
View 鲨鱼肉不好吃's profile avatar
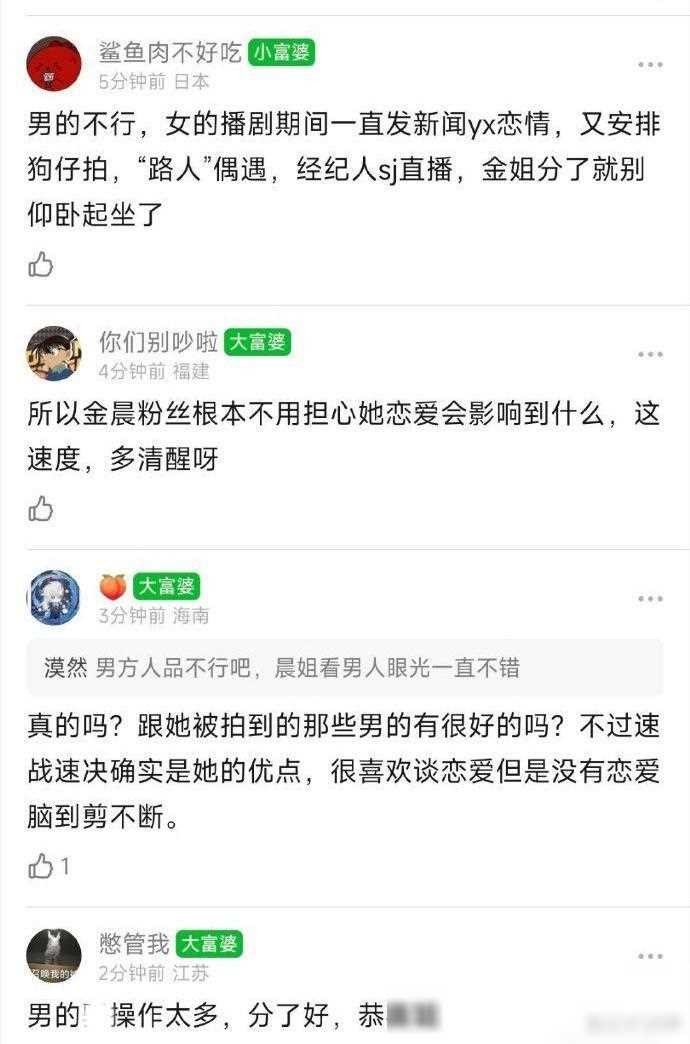[x=54, y=65]
